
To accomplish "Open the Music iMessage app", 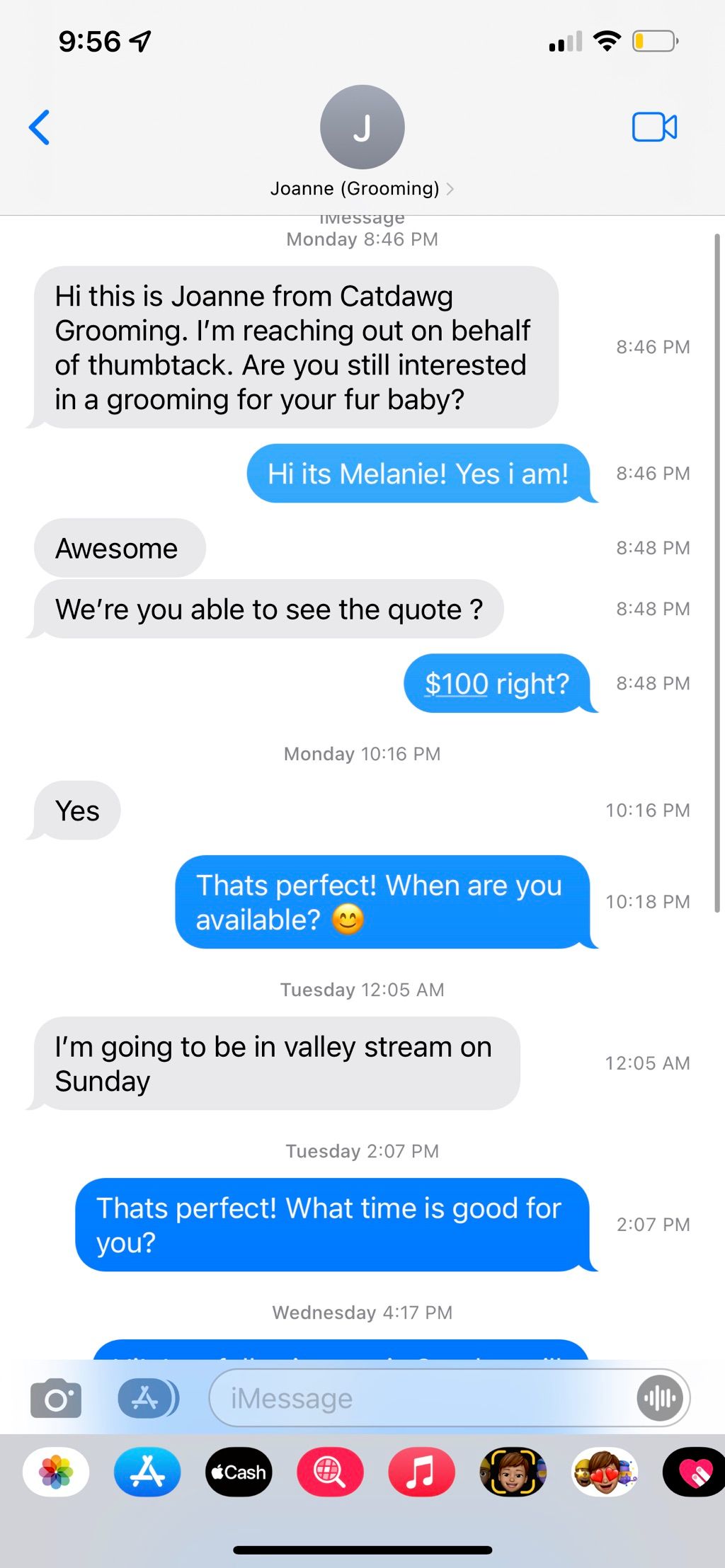I will coord(421,1472).
